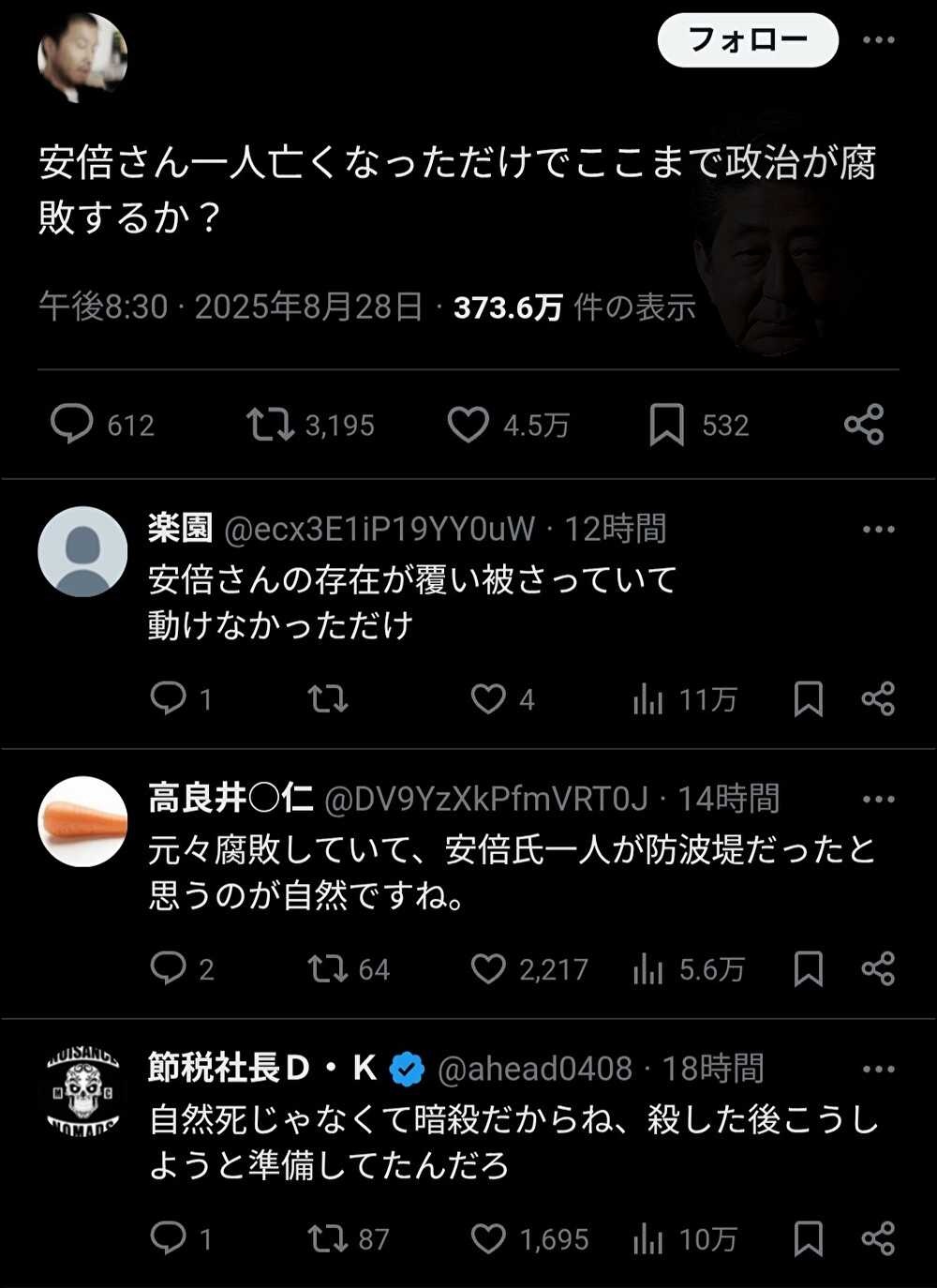Viewport: 937px width, 1288px height.
Task: Open the main post's overflow menu
Action: [x=878, y=40]
